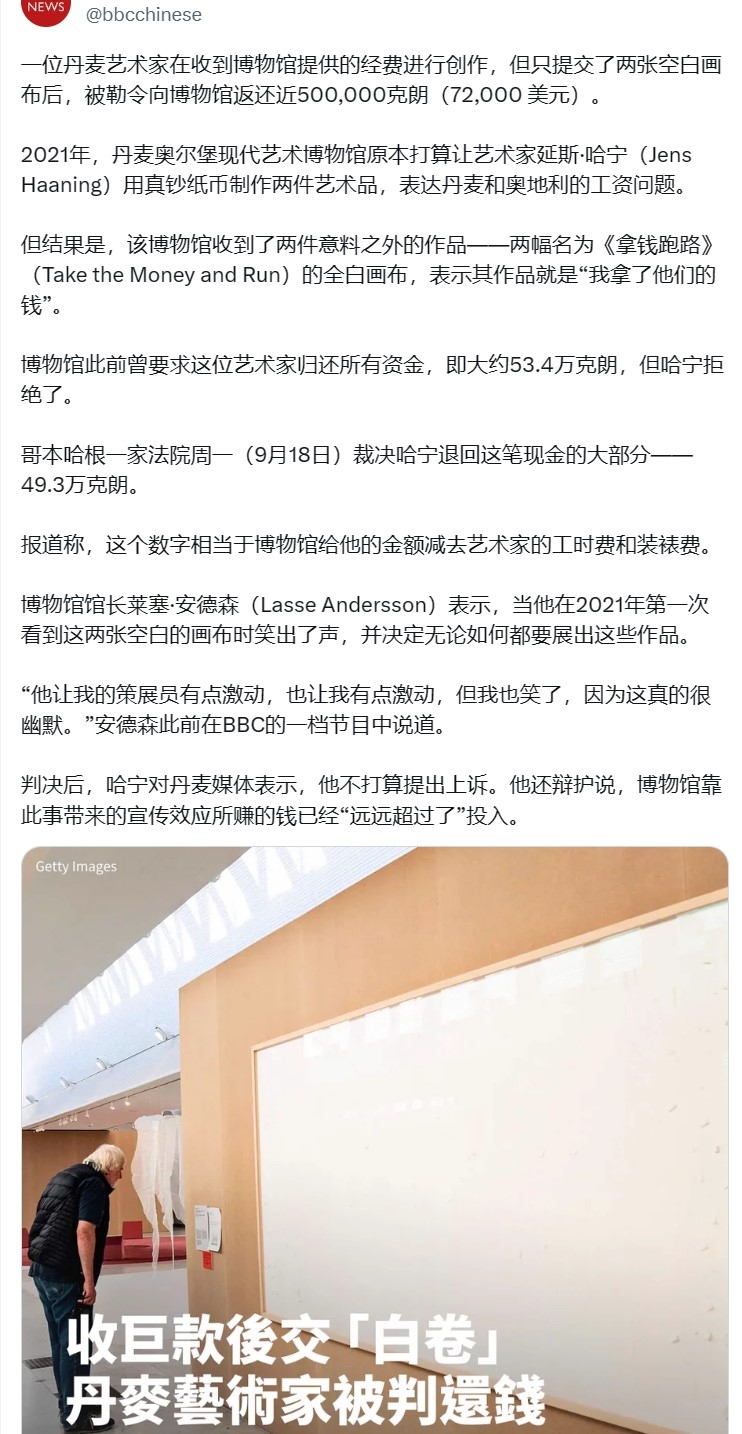
Task: Open the @bbcchinese profile handle
Action: pos(144,14)
